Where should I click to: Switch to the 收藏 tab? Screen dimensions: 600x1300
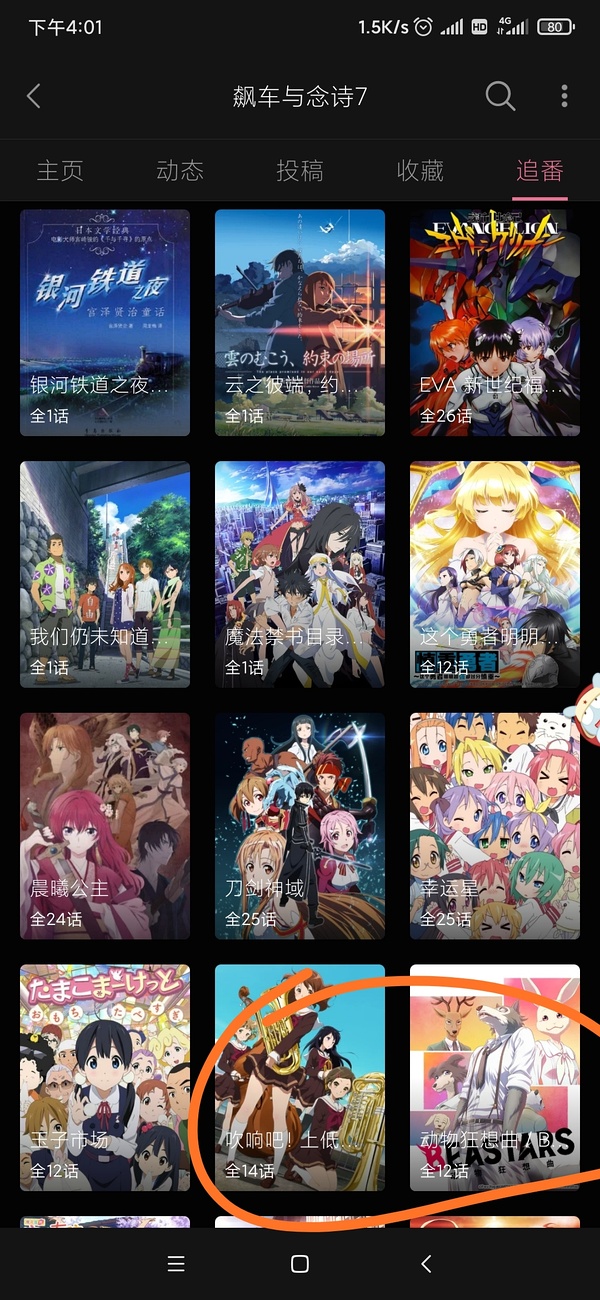click(x=420, y=171)
